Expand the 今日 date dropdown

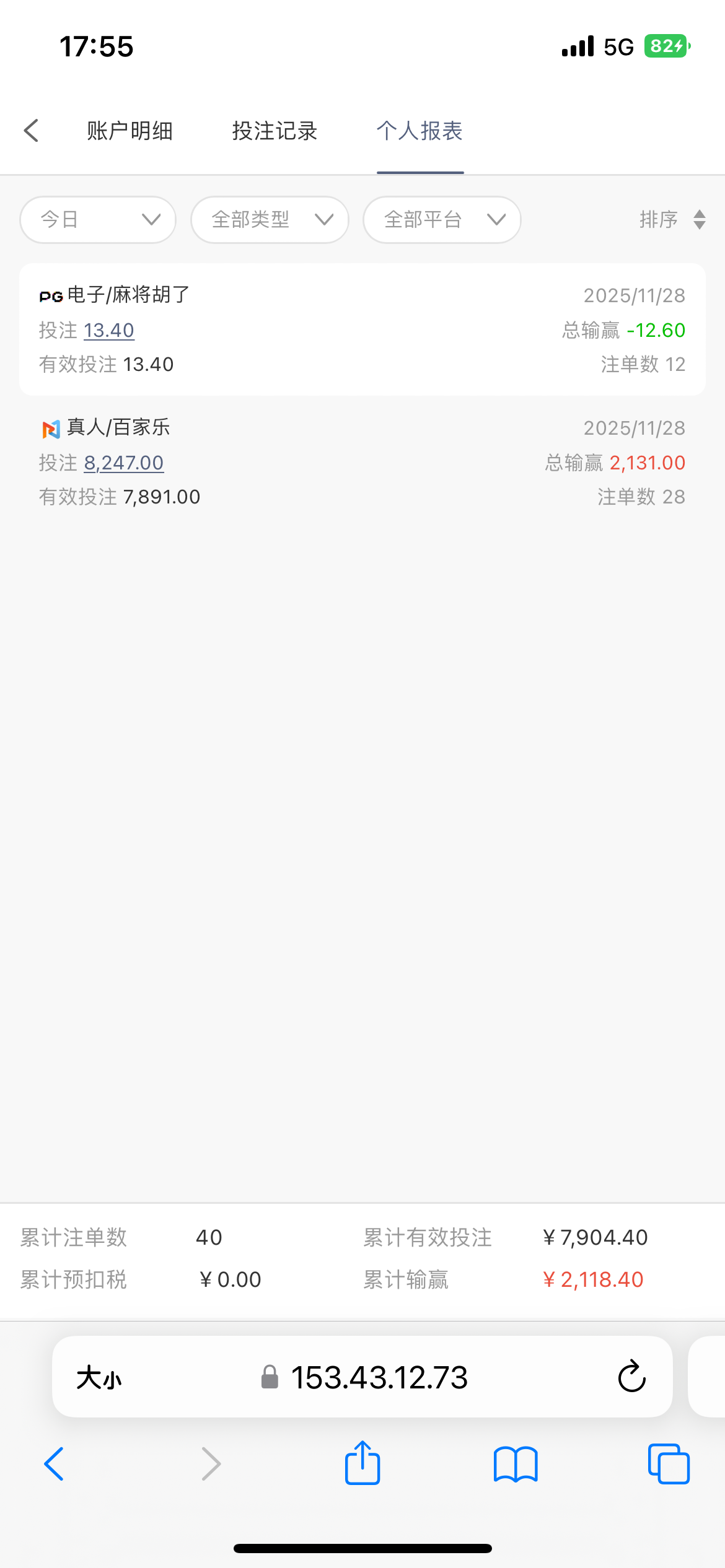click(98, 220)
